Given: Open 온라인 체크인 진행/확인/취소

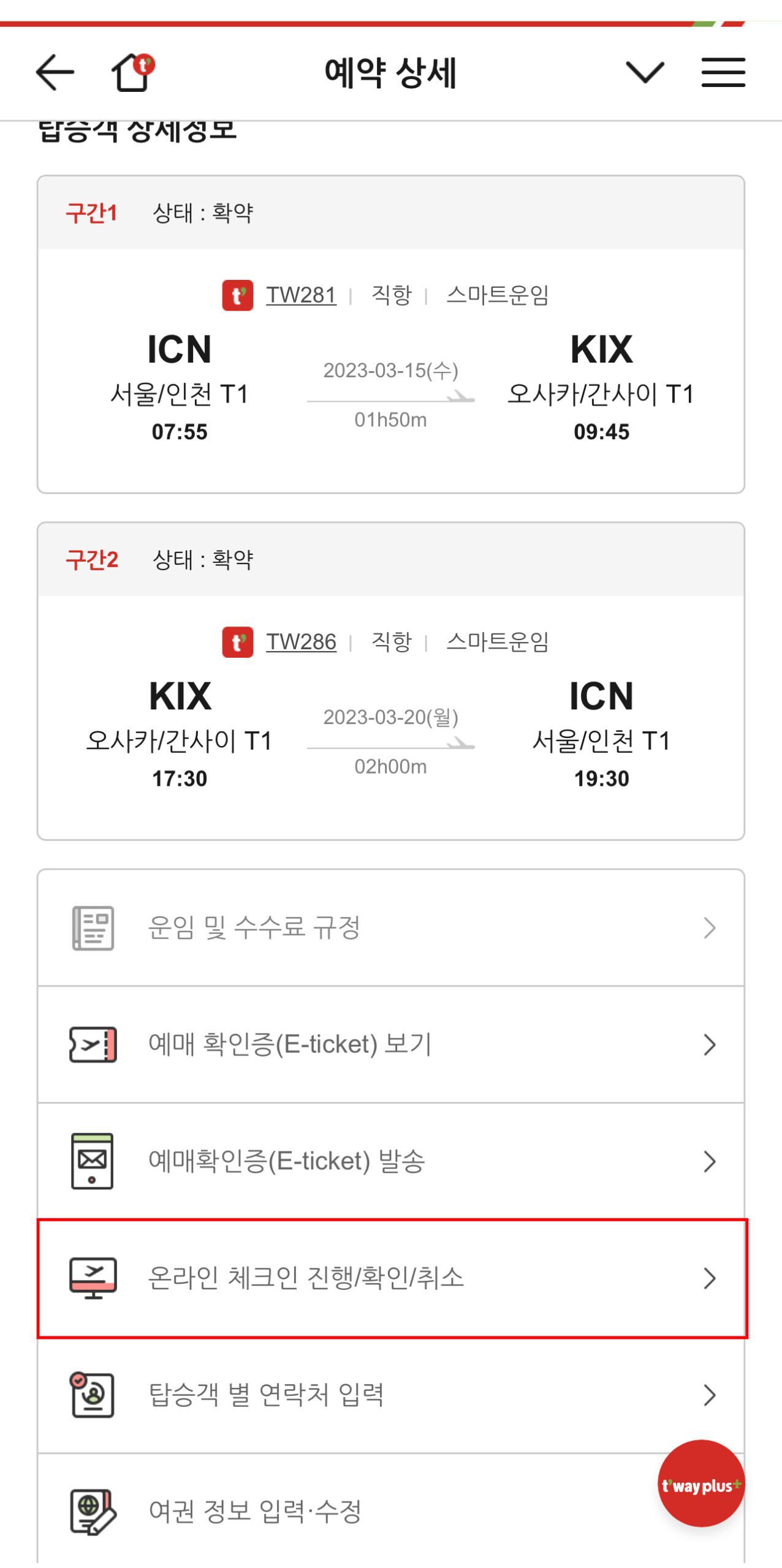Looking at the screenshot, I should (391, 1278).
